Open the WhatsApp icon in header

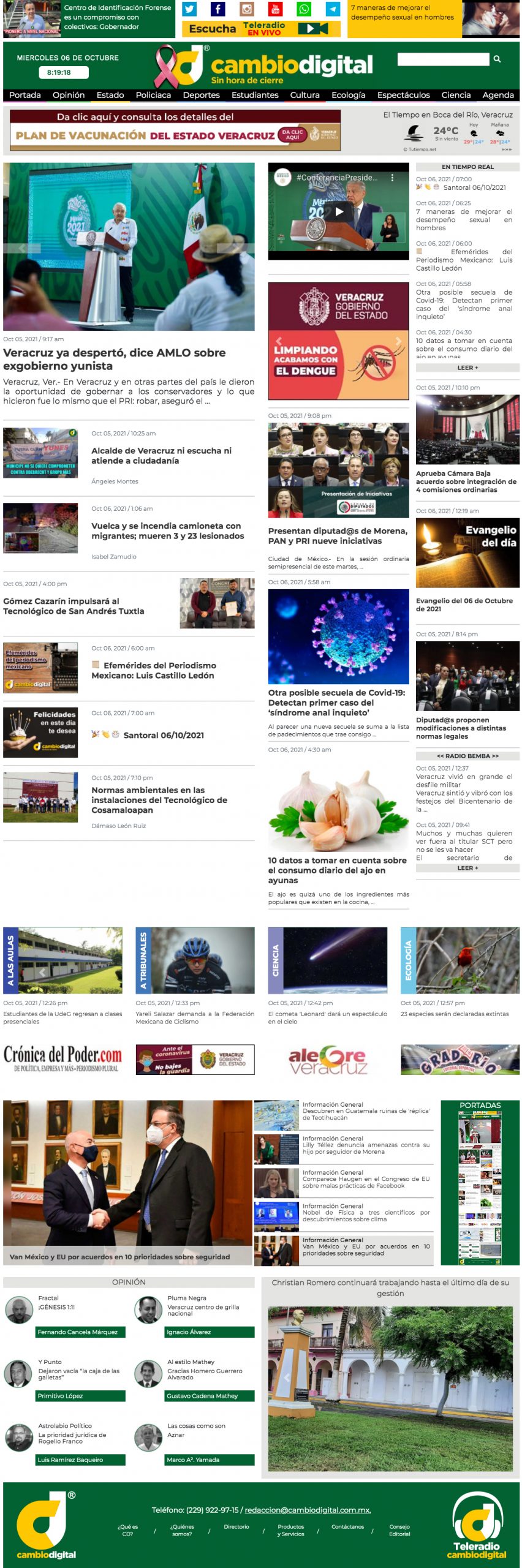[304, 9]
